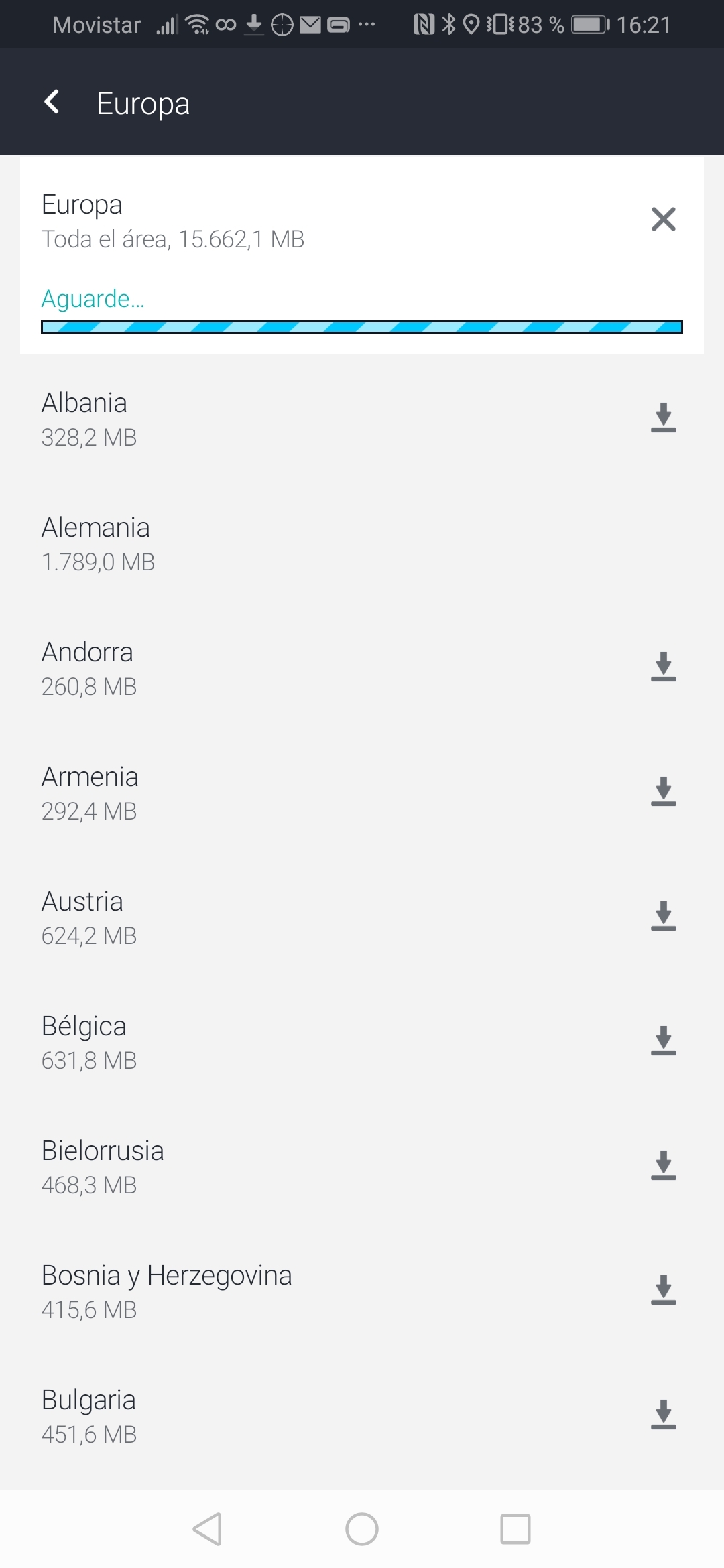Screen dimensions: 724x1568
Task: Download the Bielorrusia map
Action: (663, 1165)
